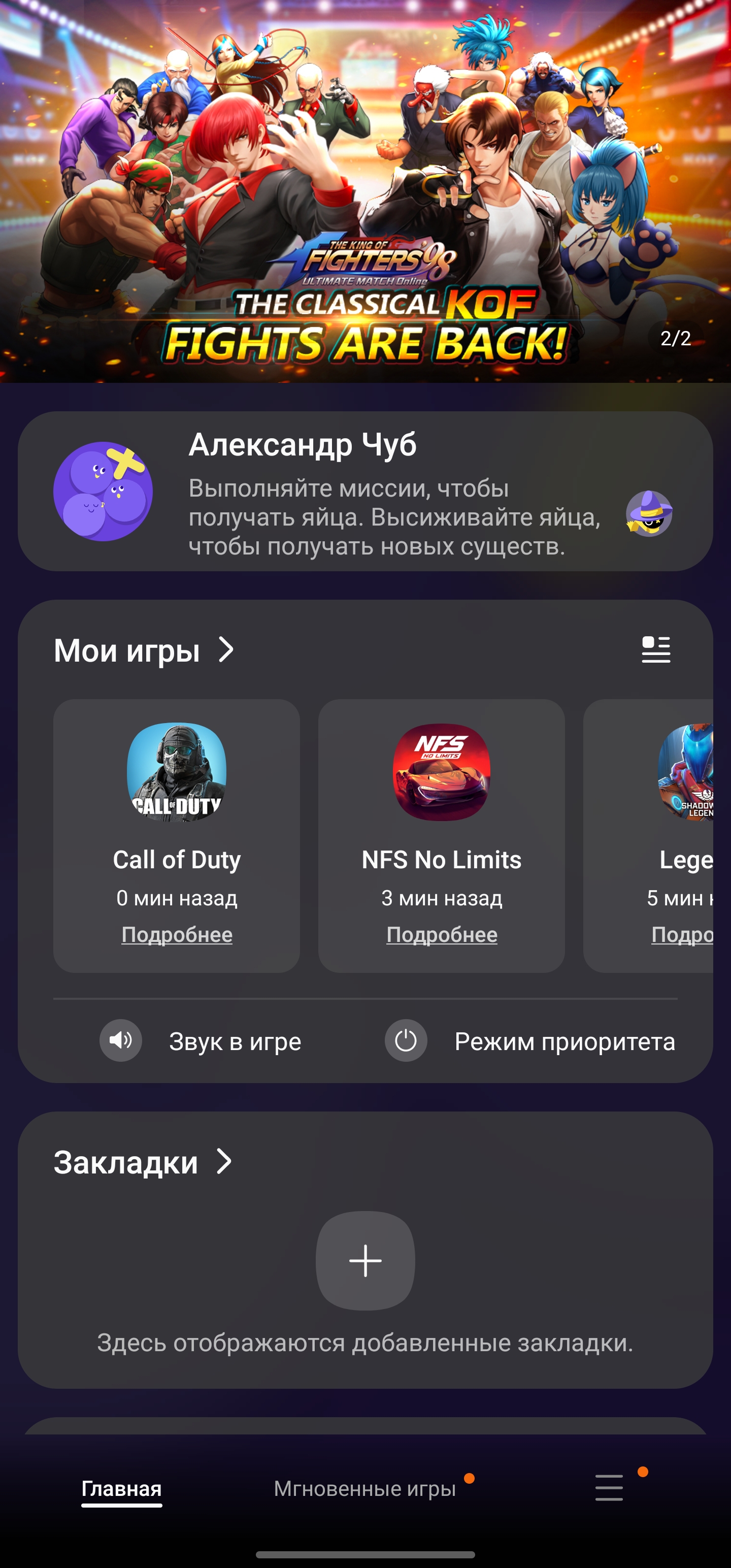The width and height of the screenshot is (731, 1568).
Task: Tap the wizard creature icon
Action: 649,513
